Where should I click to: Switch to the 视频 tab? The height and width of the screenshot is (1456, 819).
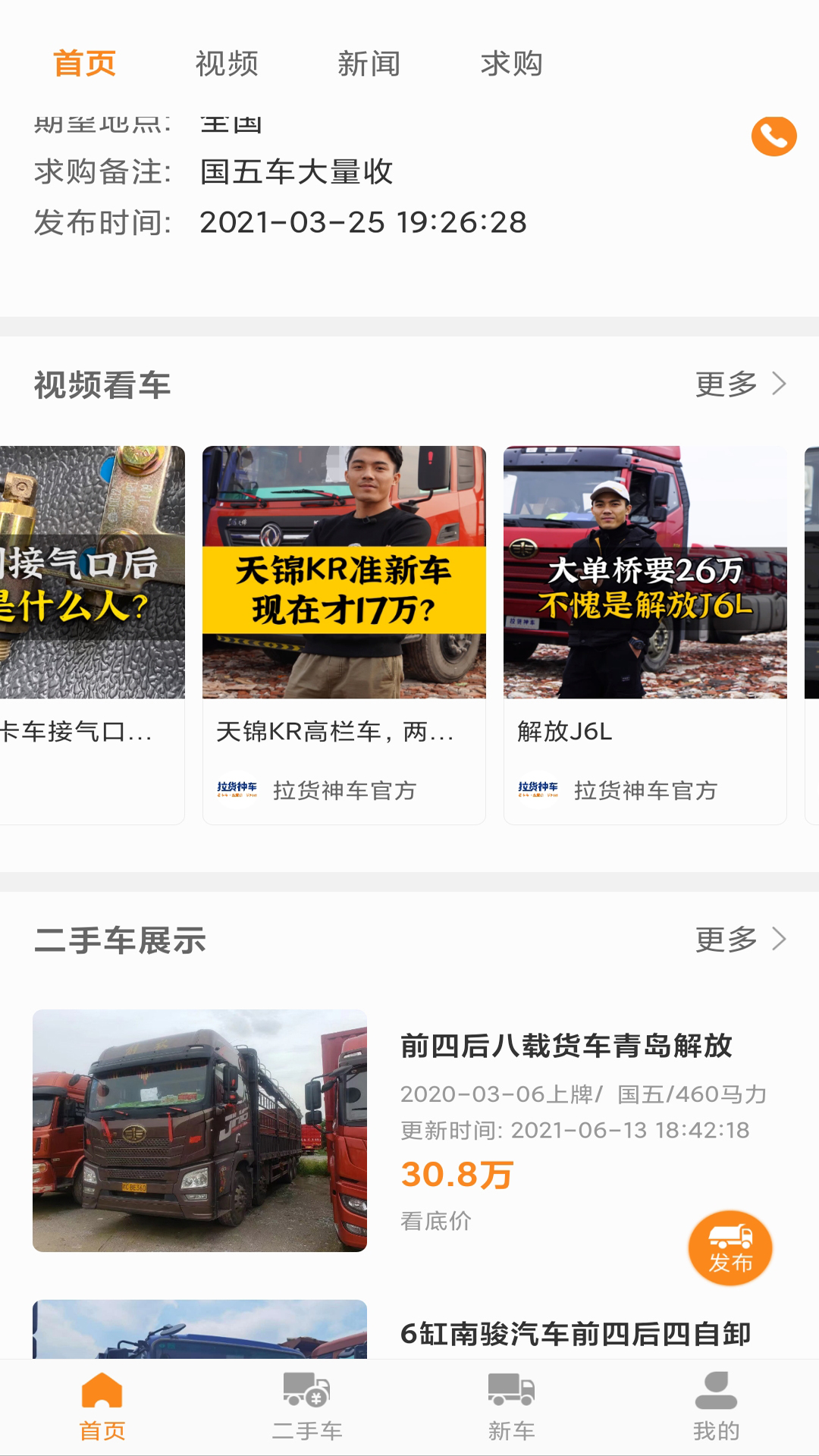click(x=227, y=64)
